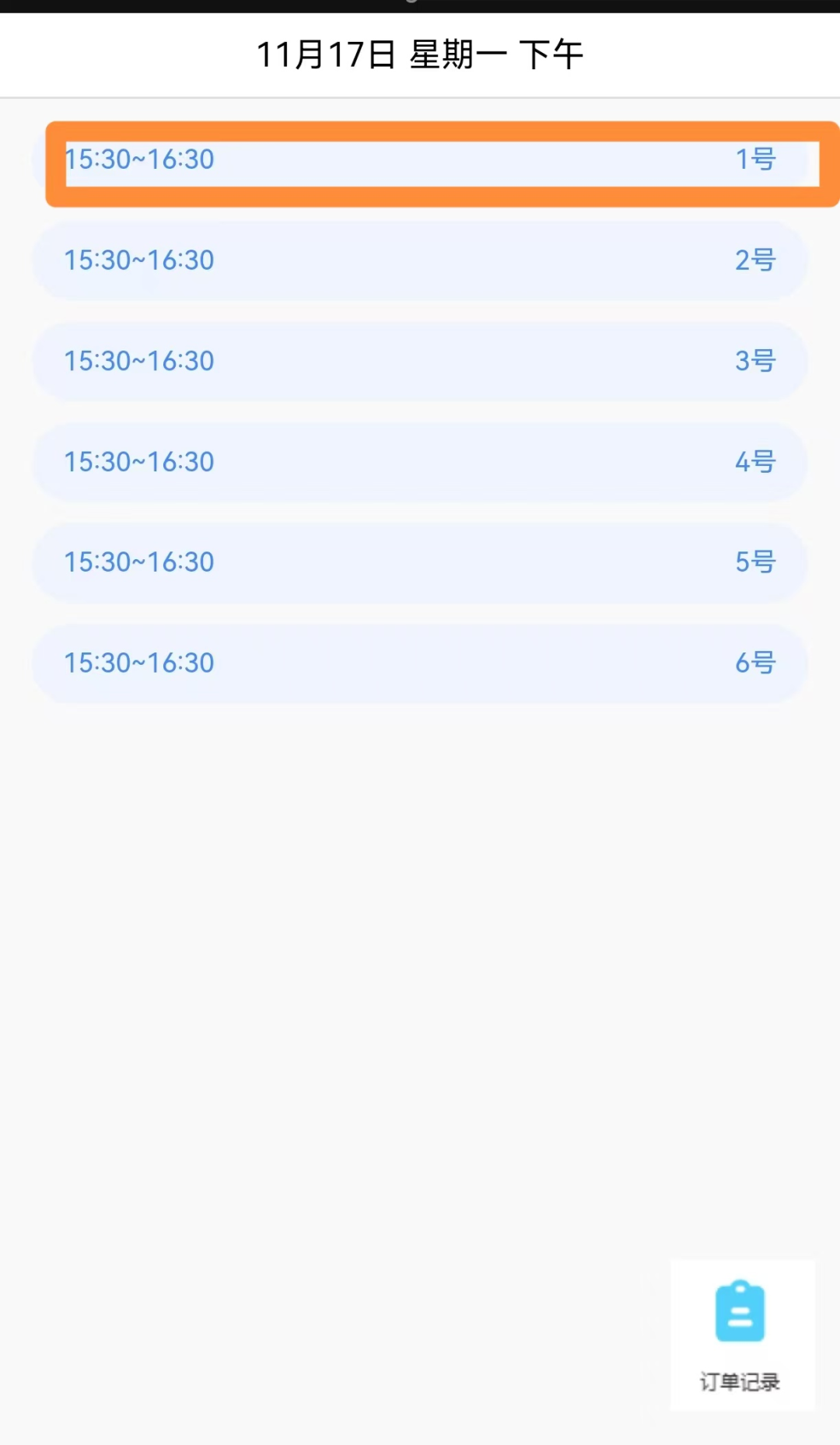Choose the 15:30~16:30 slot for 2号

pyautogui.click(x=420, y=261)
